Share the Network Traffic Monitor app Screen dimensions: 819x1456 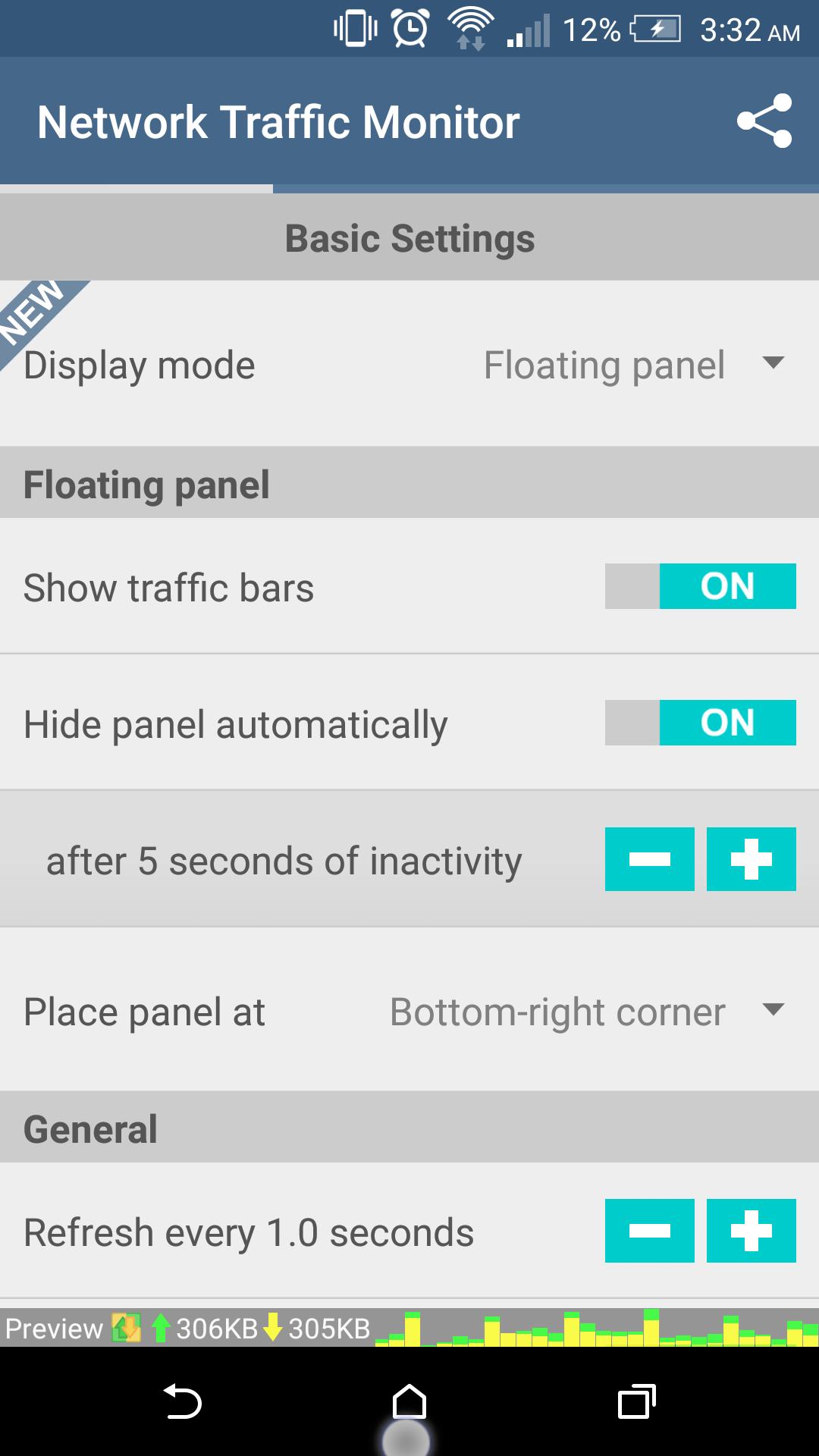(764, 121)
